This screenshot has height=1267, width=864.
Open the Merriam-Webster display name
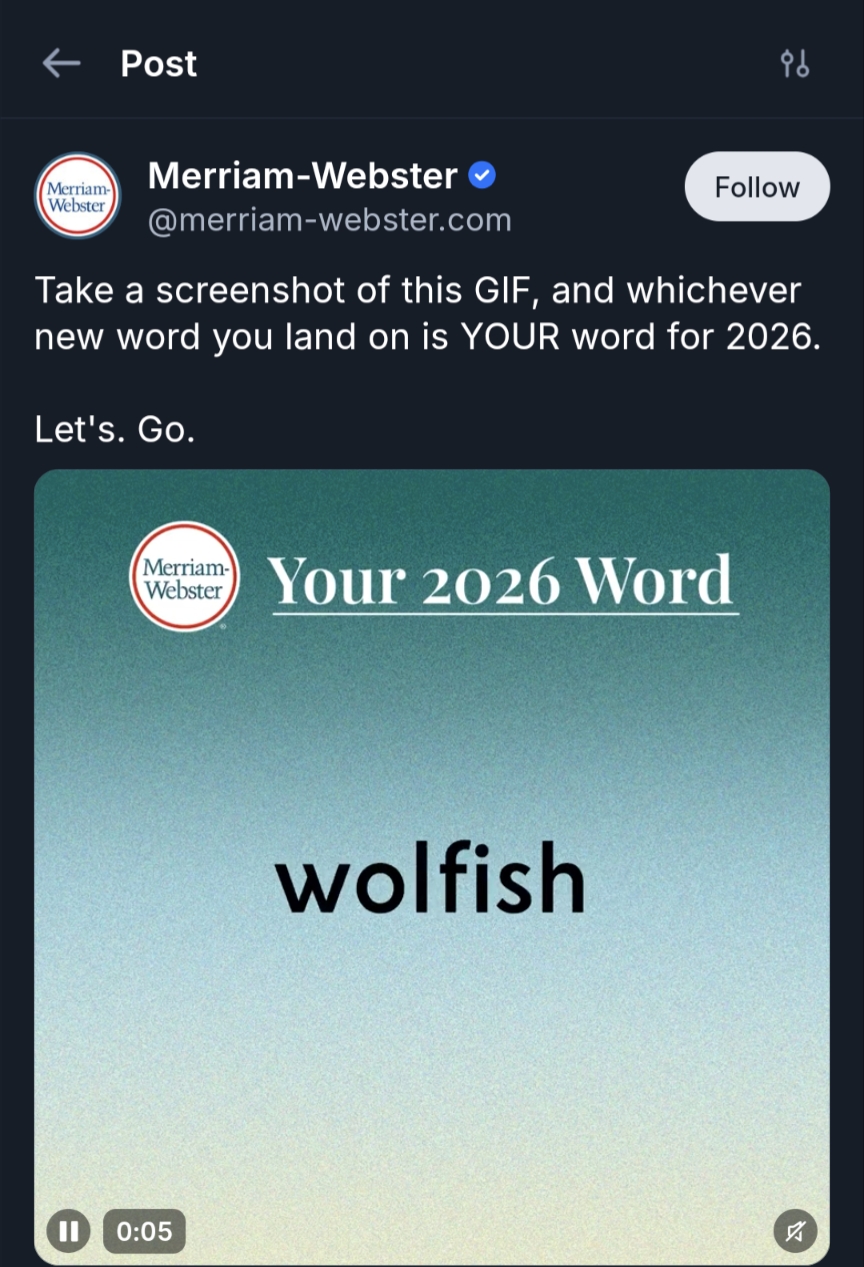click(302, 176)
